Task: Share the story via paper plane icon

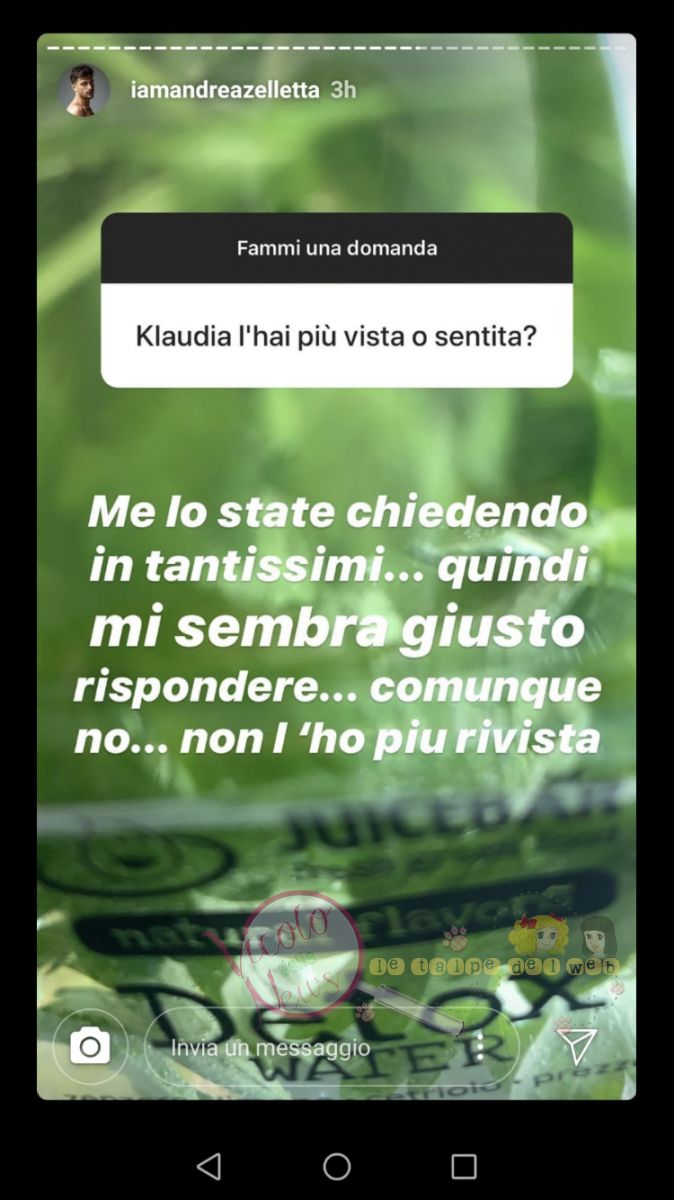Action: [x=577, y=1045]
